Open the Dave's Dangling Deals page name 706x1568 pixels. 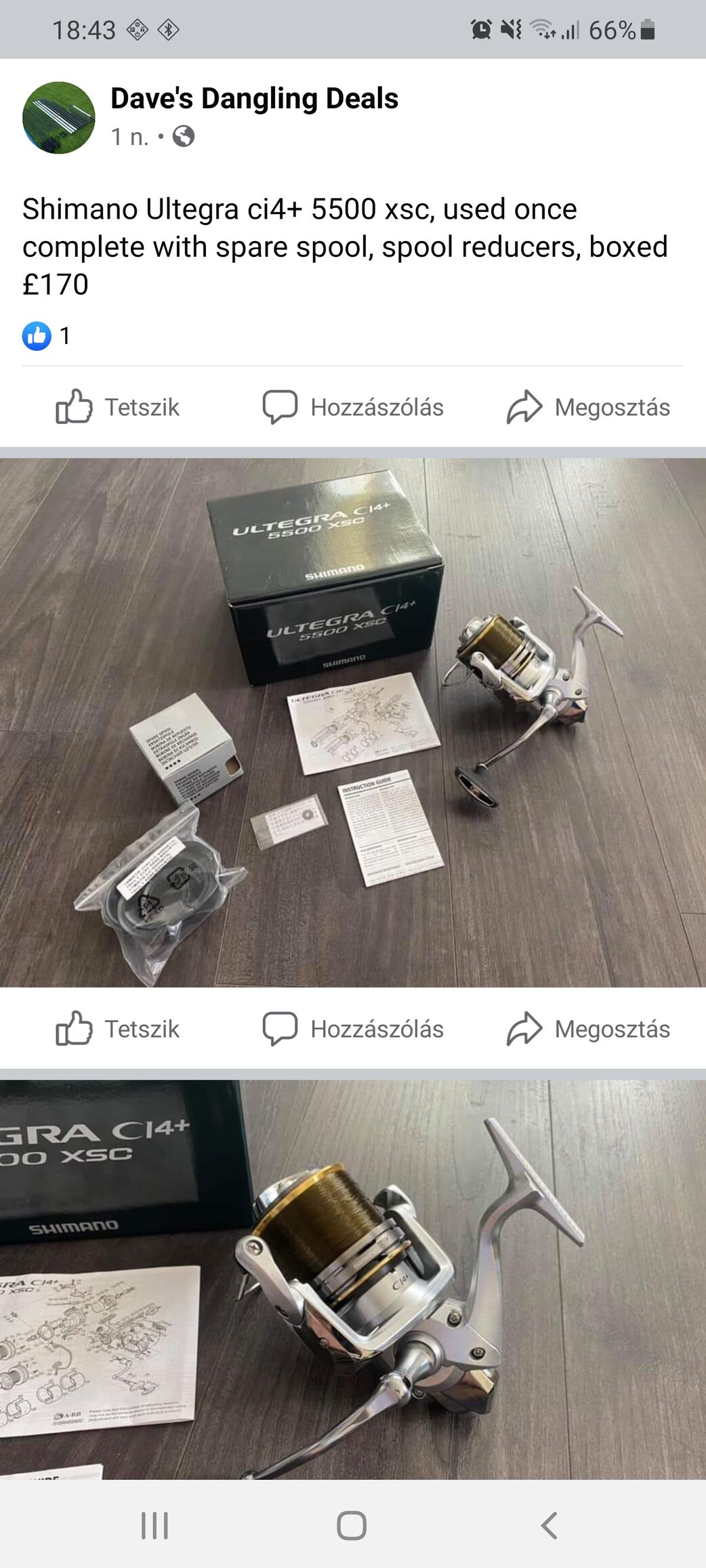tap(254, 98)
